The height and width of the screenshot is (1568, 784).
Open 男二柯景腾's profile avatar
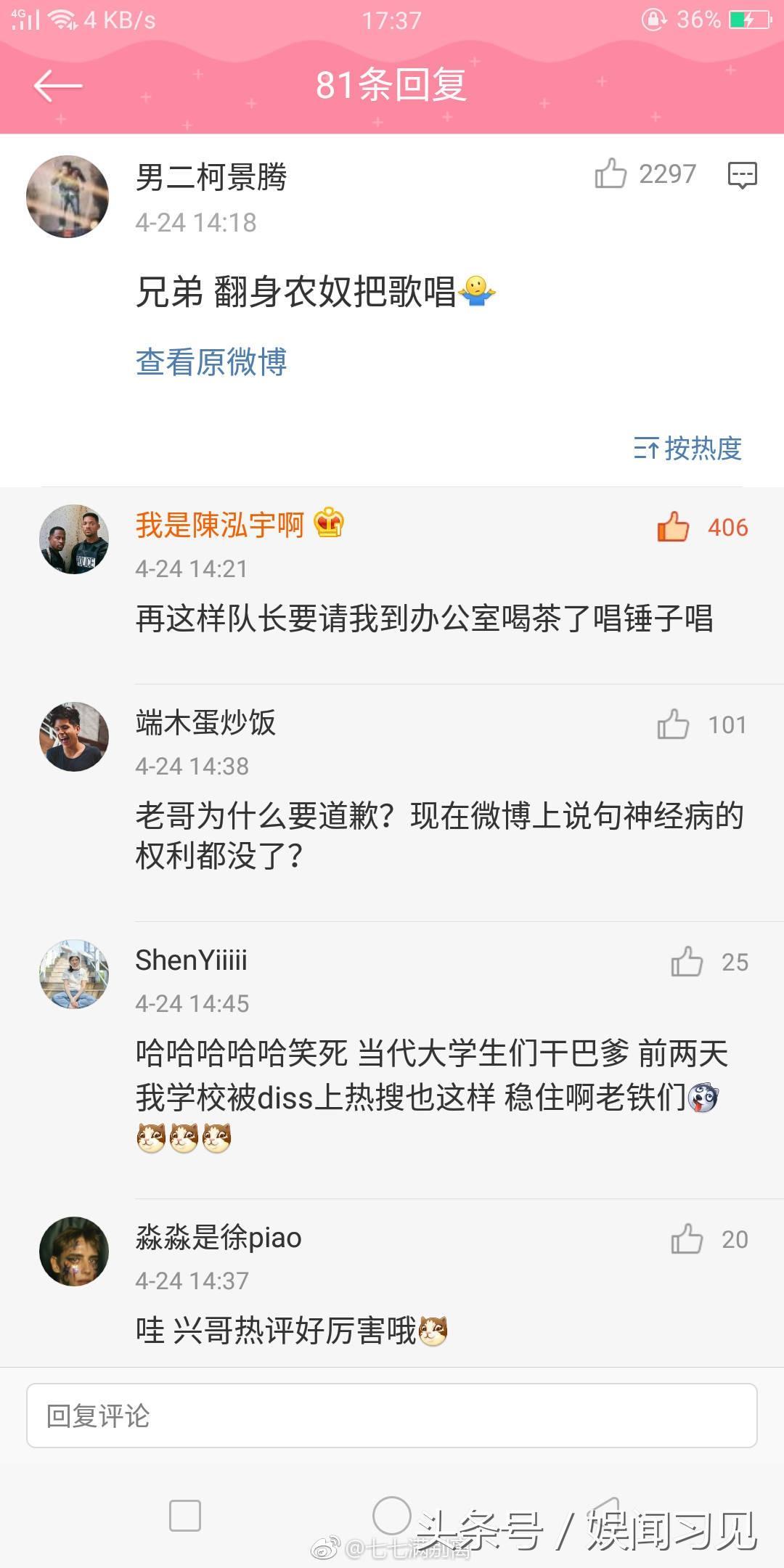click(x=68, y=196)
